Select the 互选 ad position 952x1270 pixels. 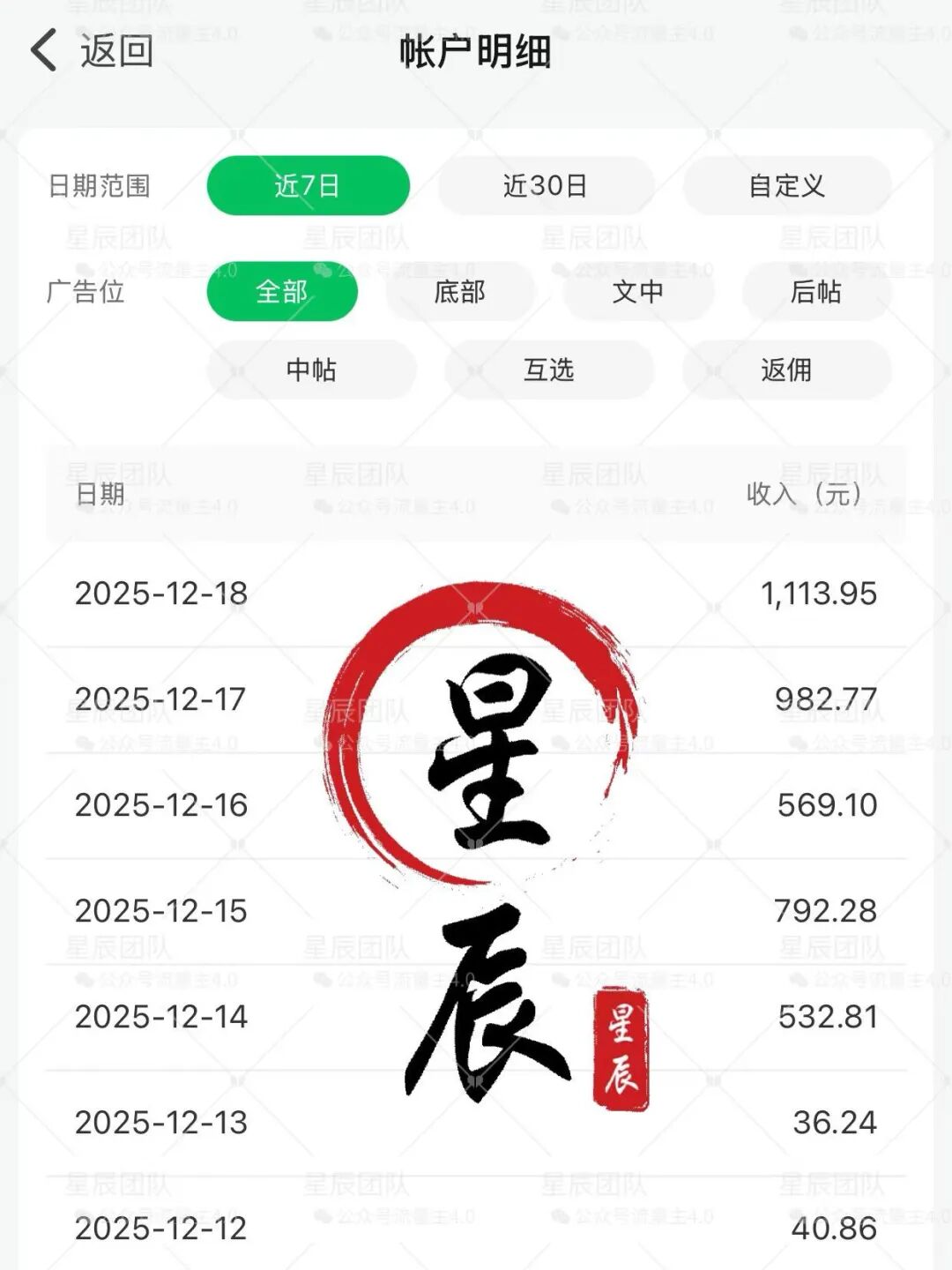(547, 370)
